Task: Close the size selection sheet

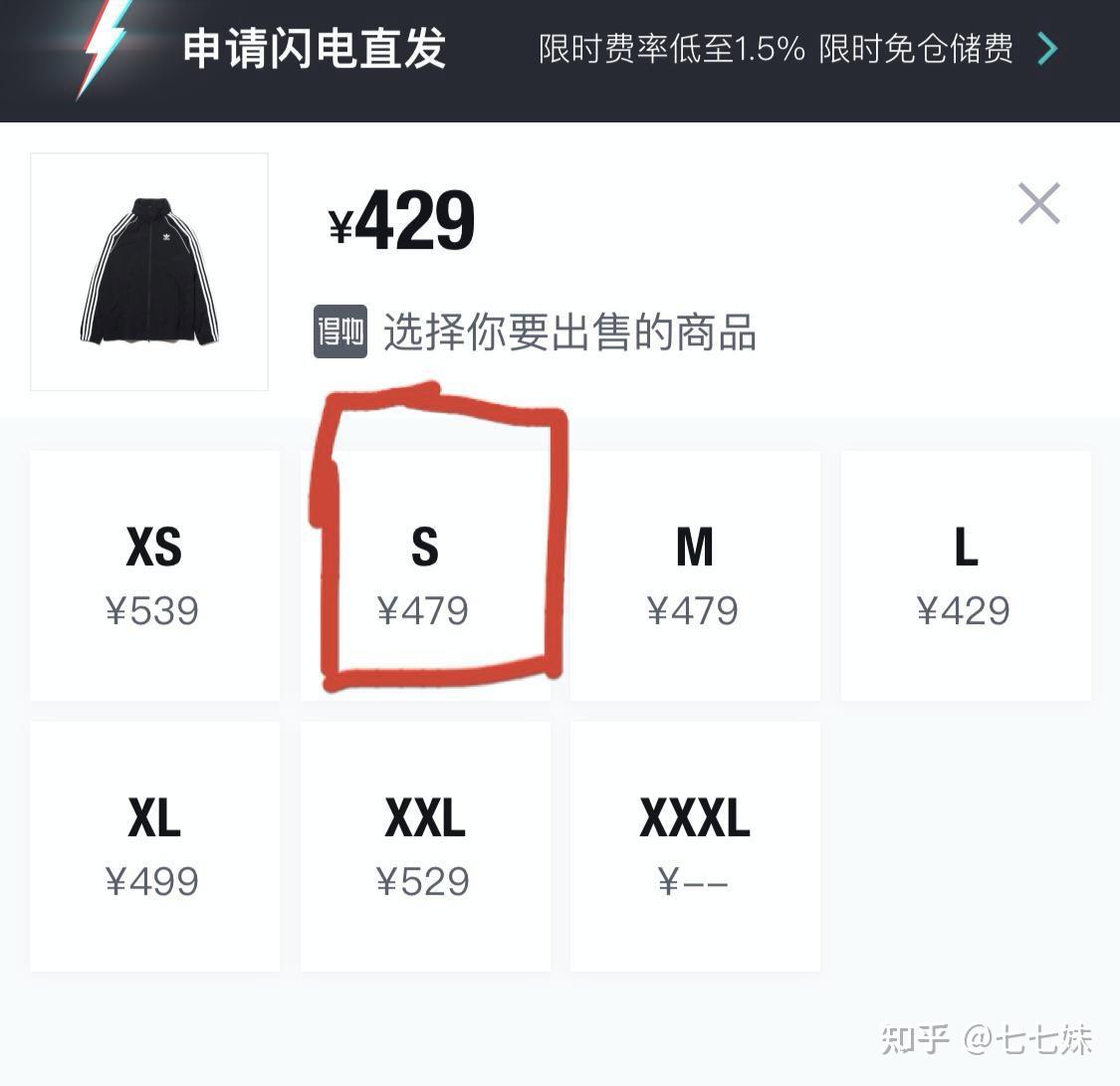Action: coord(1038,204)
